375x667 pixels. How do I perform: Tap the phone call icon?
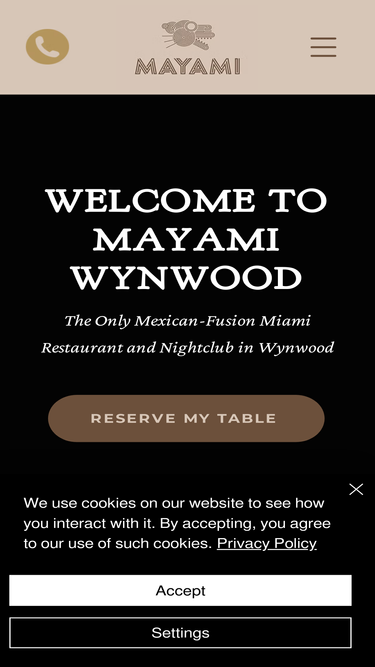point(47,46)
